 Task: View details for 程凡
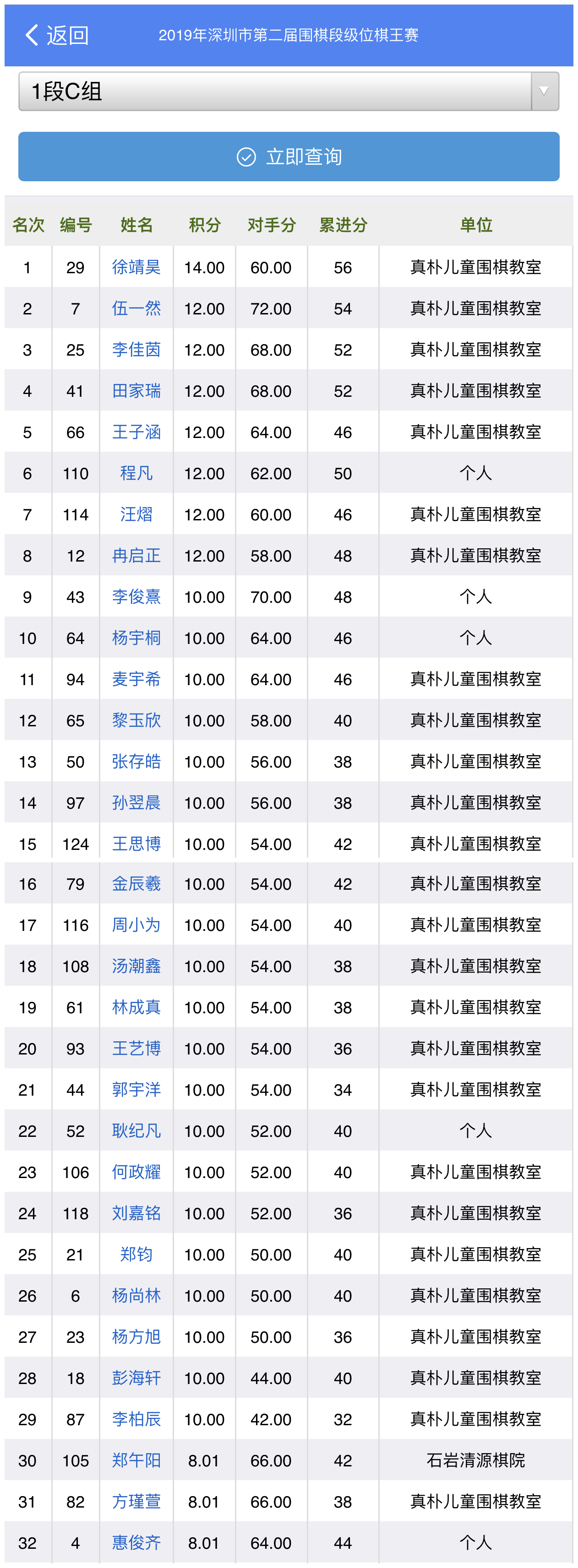tap(136, 474)
